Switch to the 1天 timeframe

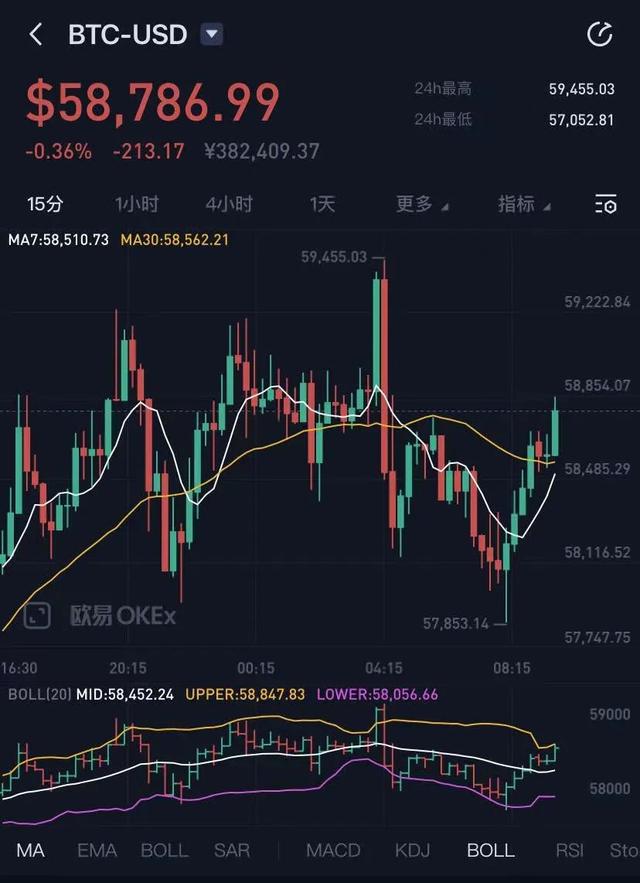pos(322,204)
